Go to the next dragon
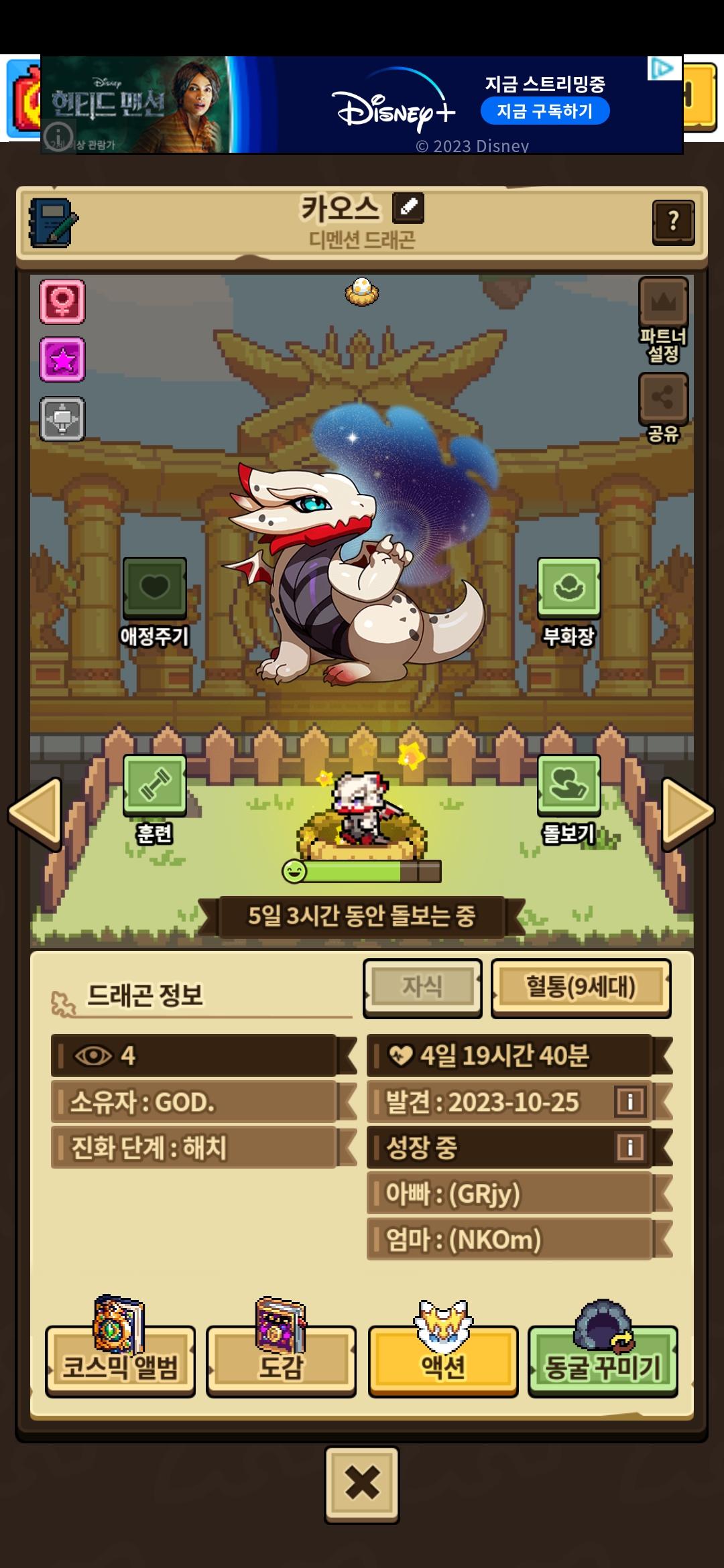The width and height of the screenshot is (724, 1568). (688, 813)
